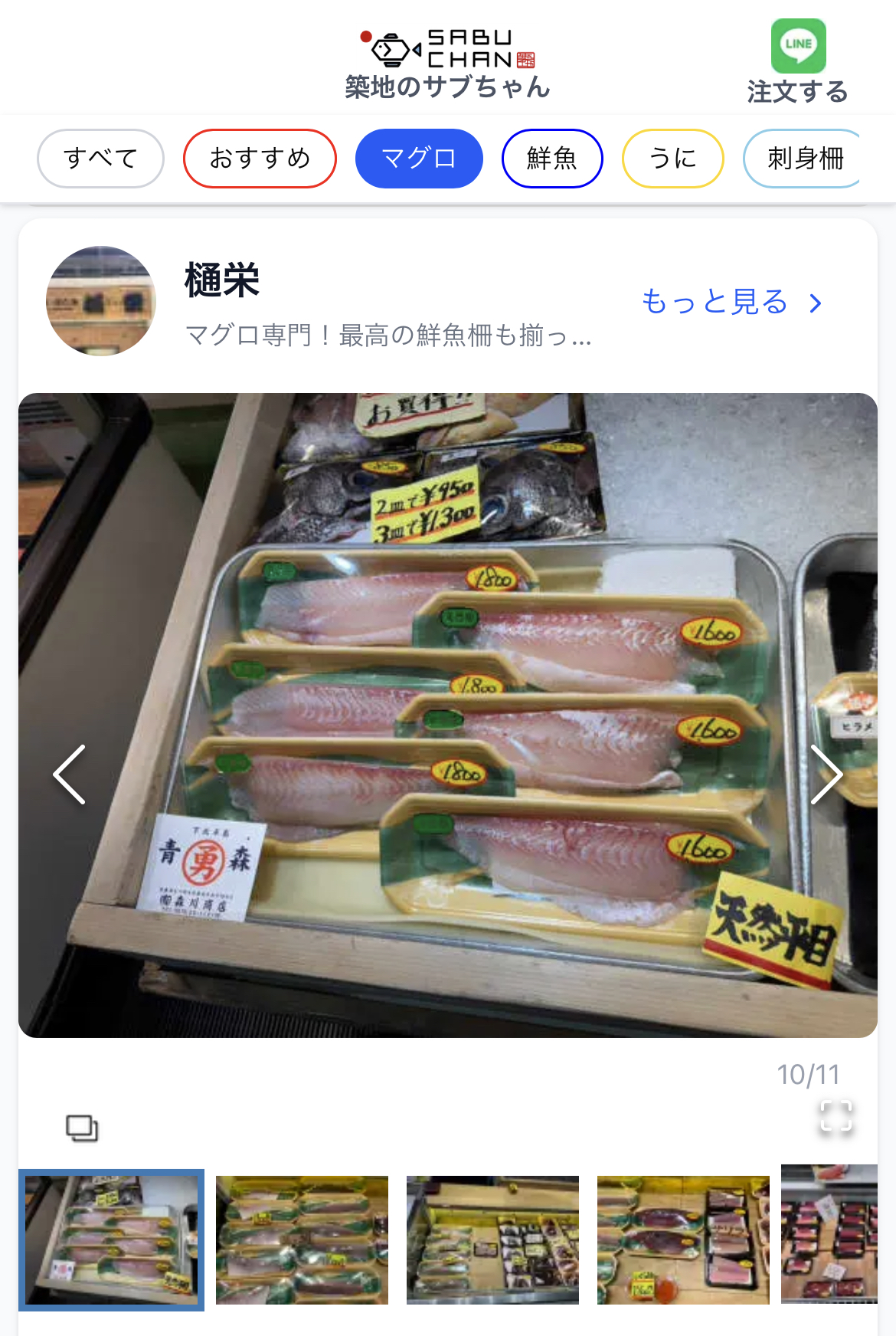Image resolution: width=896 pixels, height=1336 pixels.
Task: Tap the red fish mark in logo
Action: pyautogui.click(x=365, y=35)
